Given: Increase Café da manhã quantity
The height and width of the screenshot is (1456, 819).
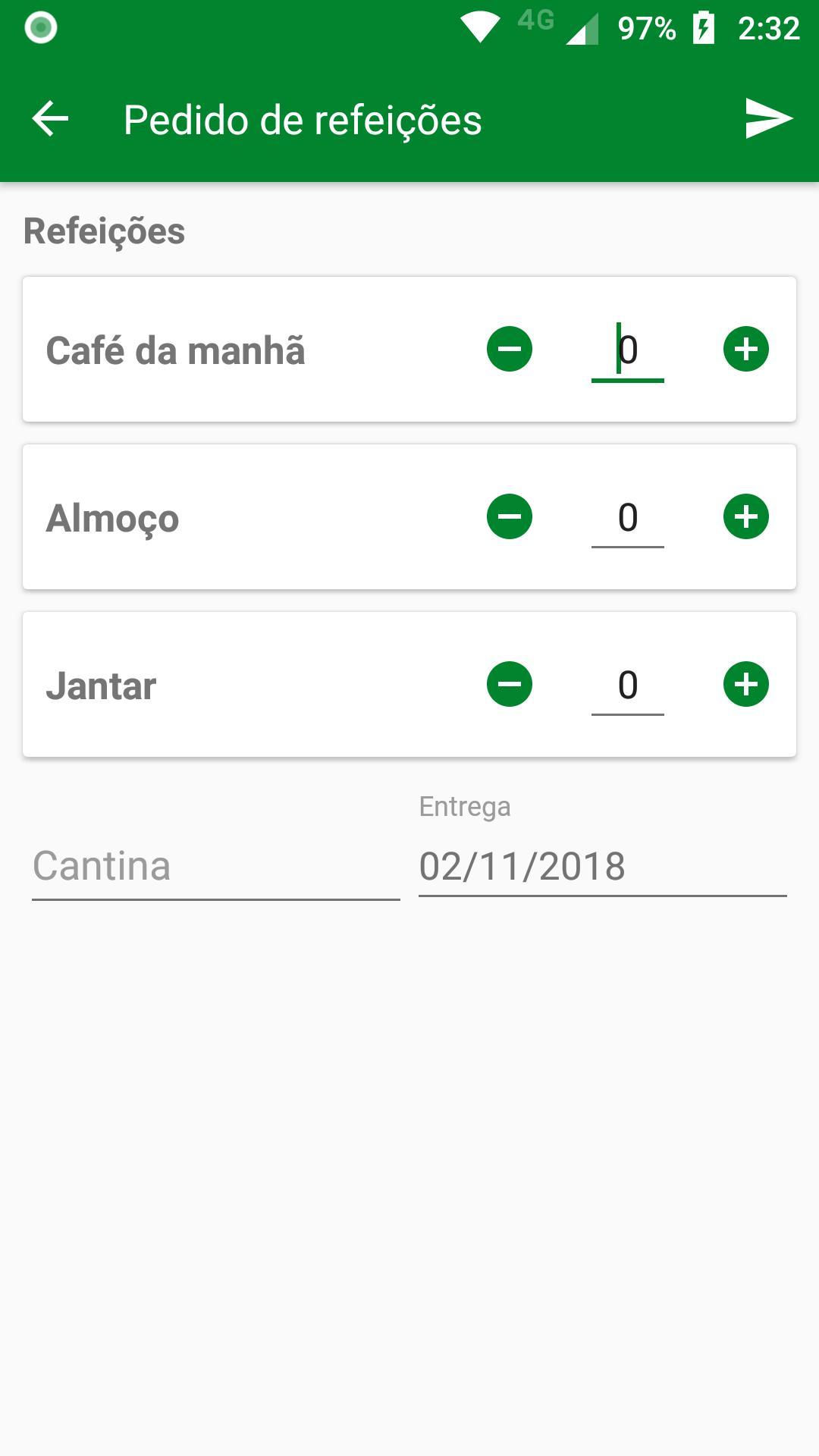Looking at the screenshot, I should pyautogui.click(x=746, y=350).
